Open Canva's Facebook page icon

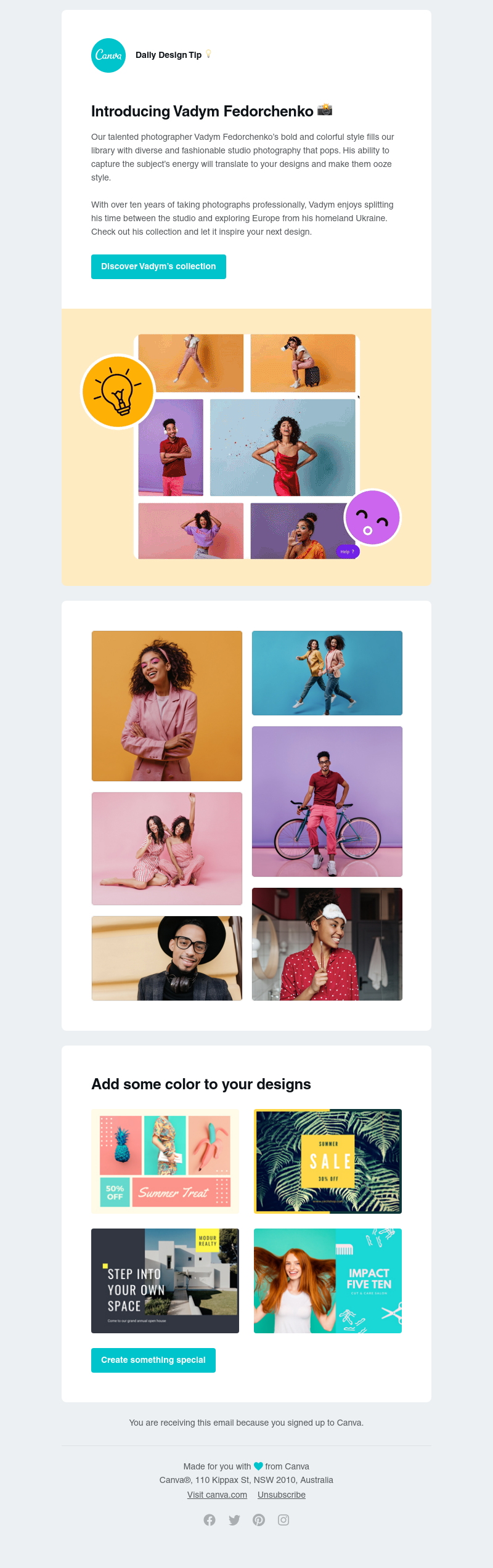210,1520
